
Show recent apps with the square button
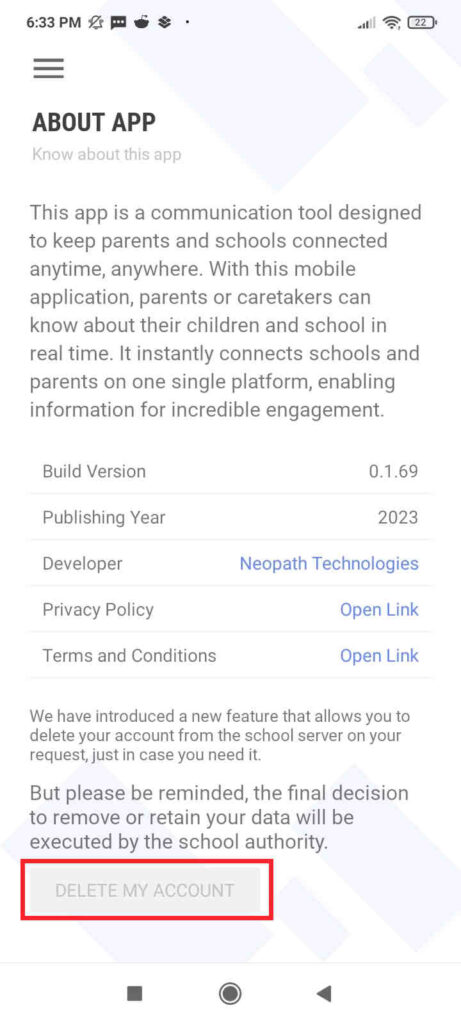pyautogui.click(x=135, y=993)
